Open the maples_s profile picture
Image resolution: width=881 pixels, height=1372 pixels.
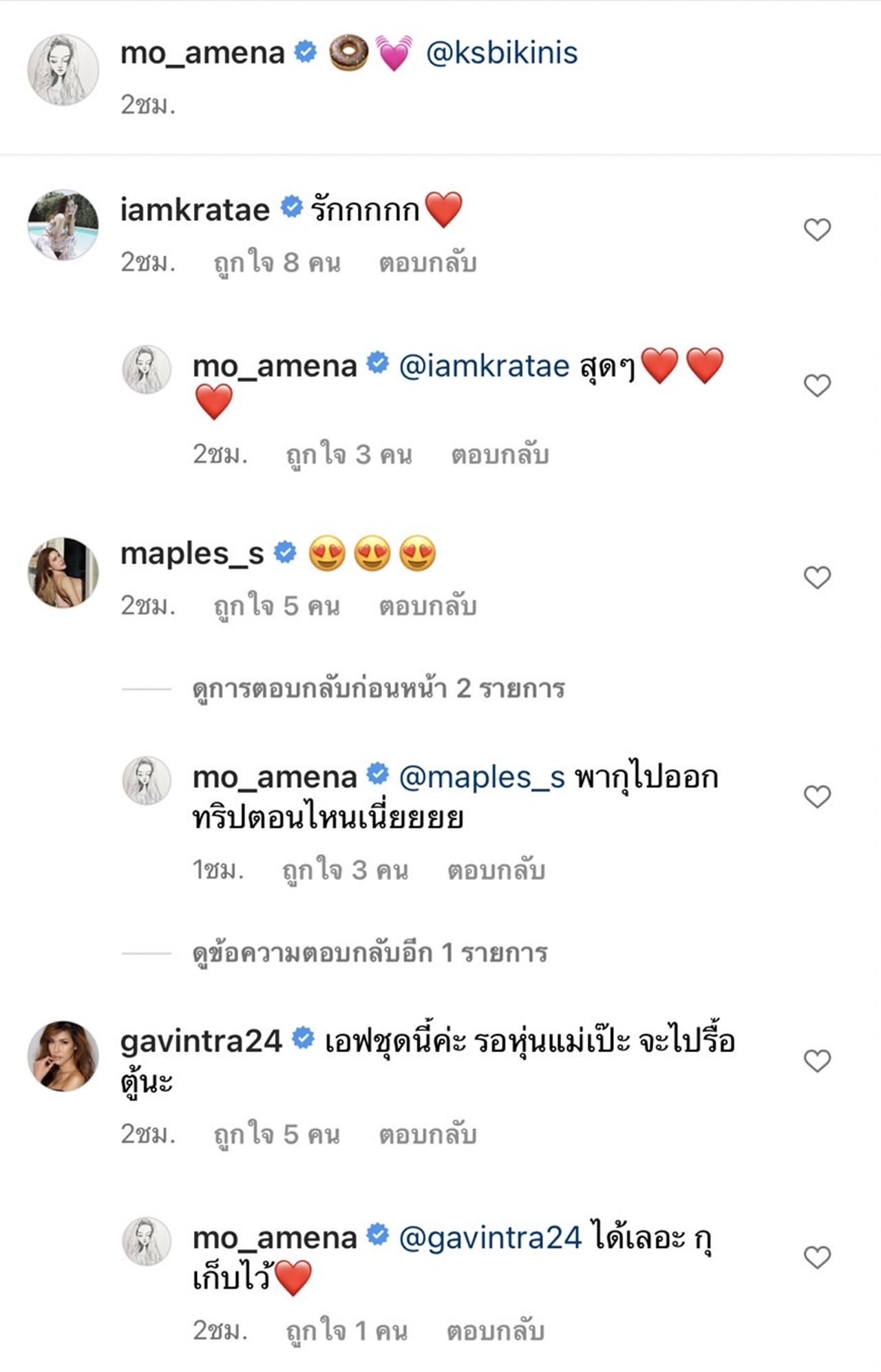[x=63, y=572]
